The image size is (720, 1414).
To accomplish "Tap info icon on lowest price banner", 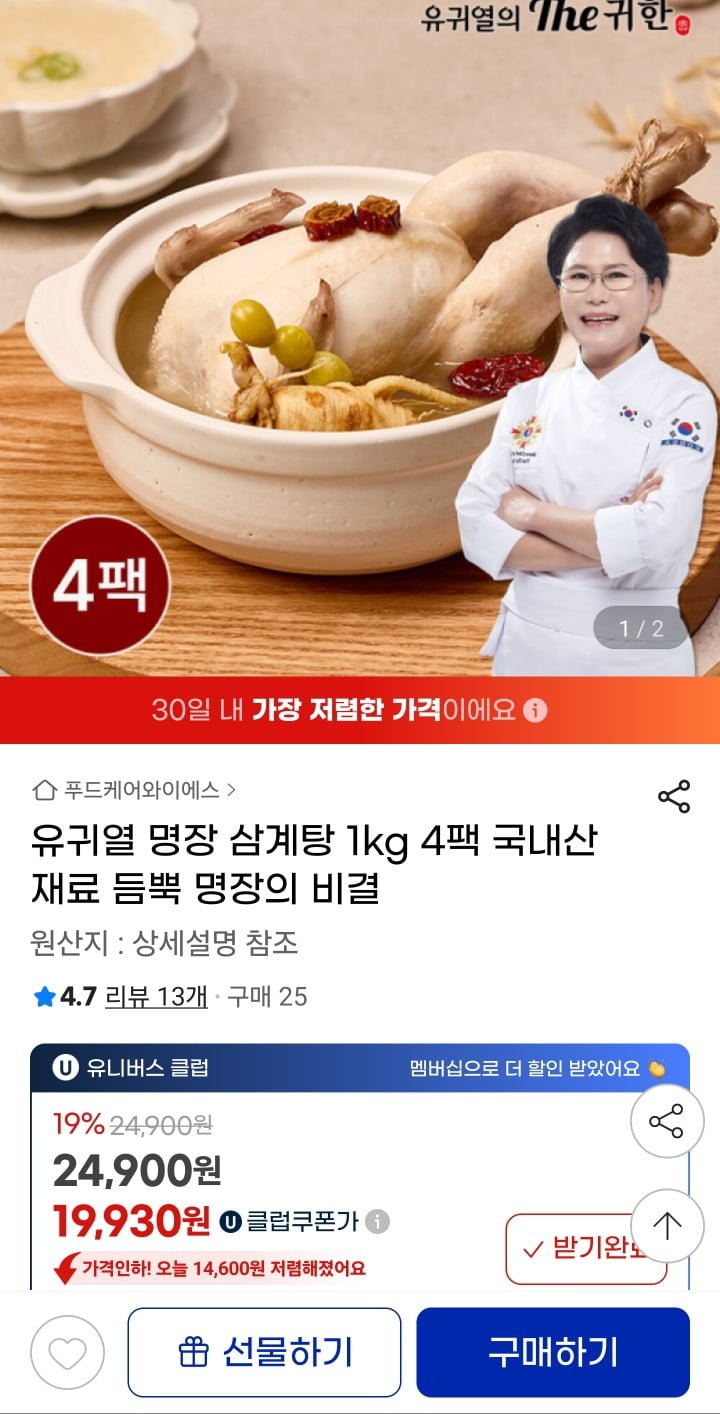I will 536,711.
